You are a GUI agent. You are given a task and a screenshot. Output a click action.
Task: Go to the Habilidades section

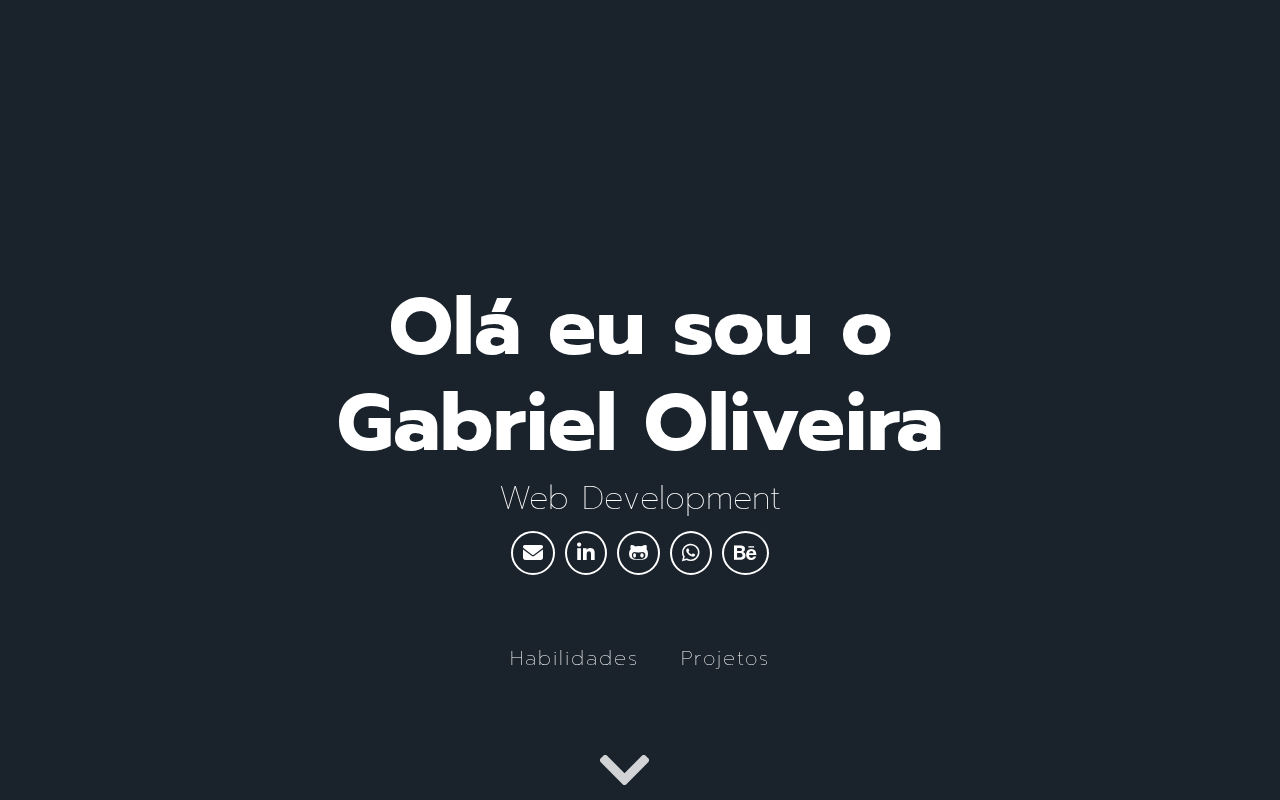pos(574,658)
